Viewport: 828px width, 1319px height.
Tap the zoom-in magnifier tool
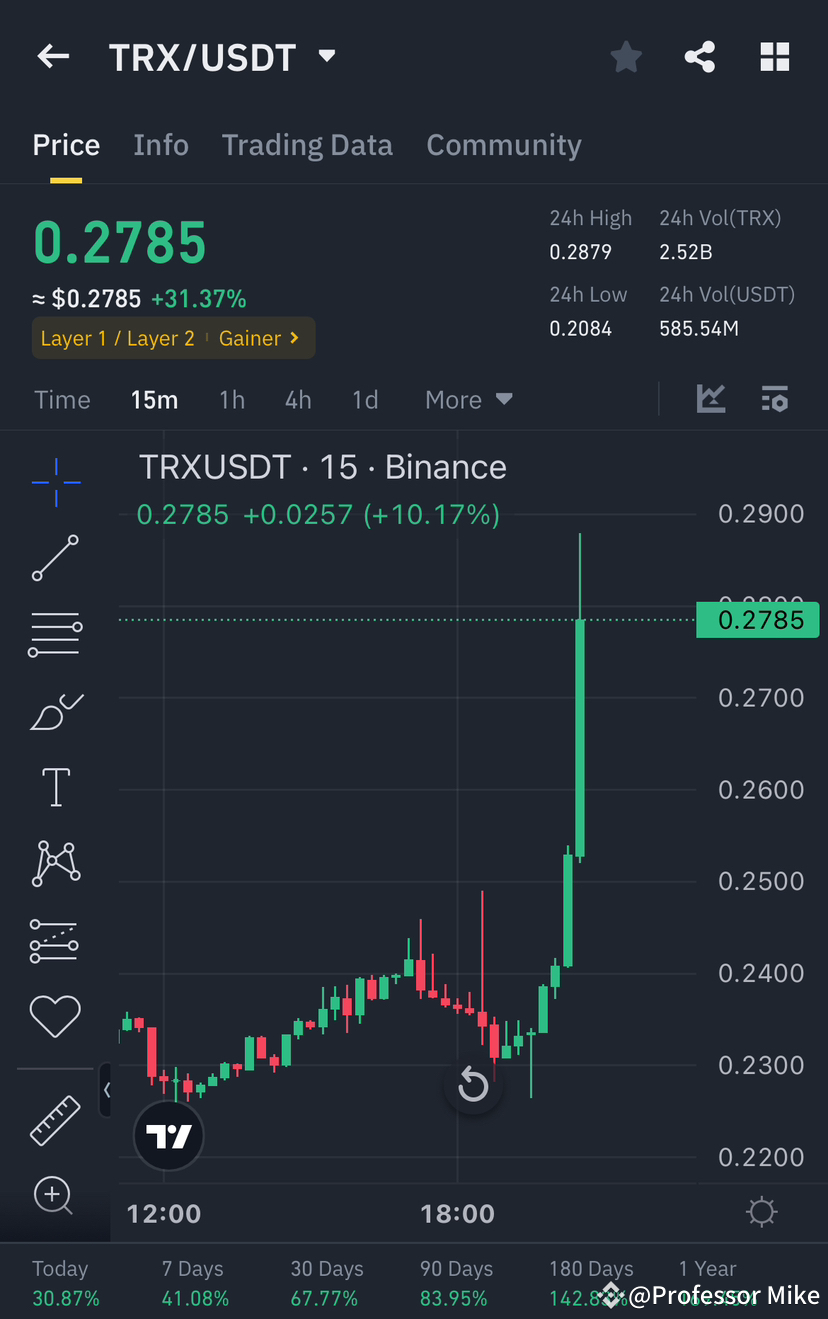coord(55,1196)
